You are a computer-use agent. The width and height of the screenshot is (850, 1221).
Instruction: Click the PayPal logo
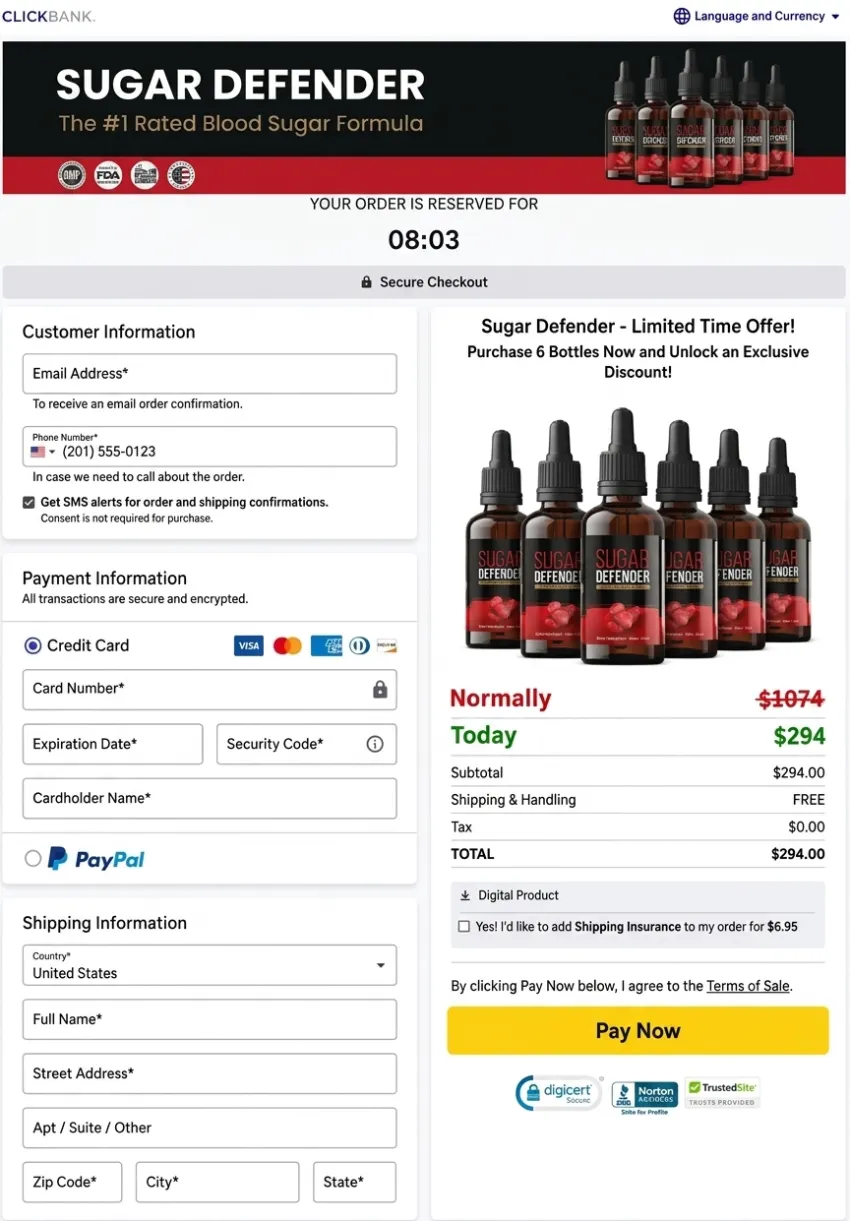[x=96, y=858]
